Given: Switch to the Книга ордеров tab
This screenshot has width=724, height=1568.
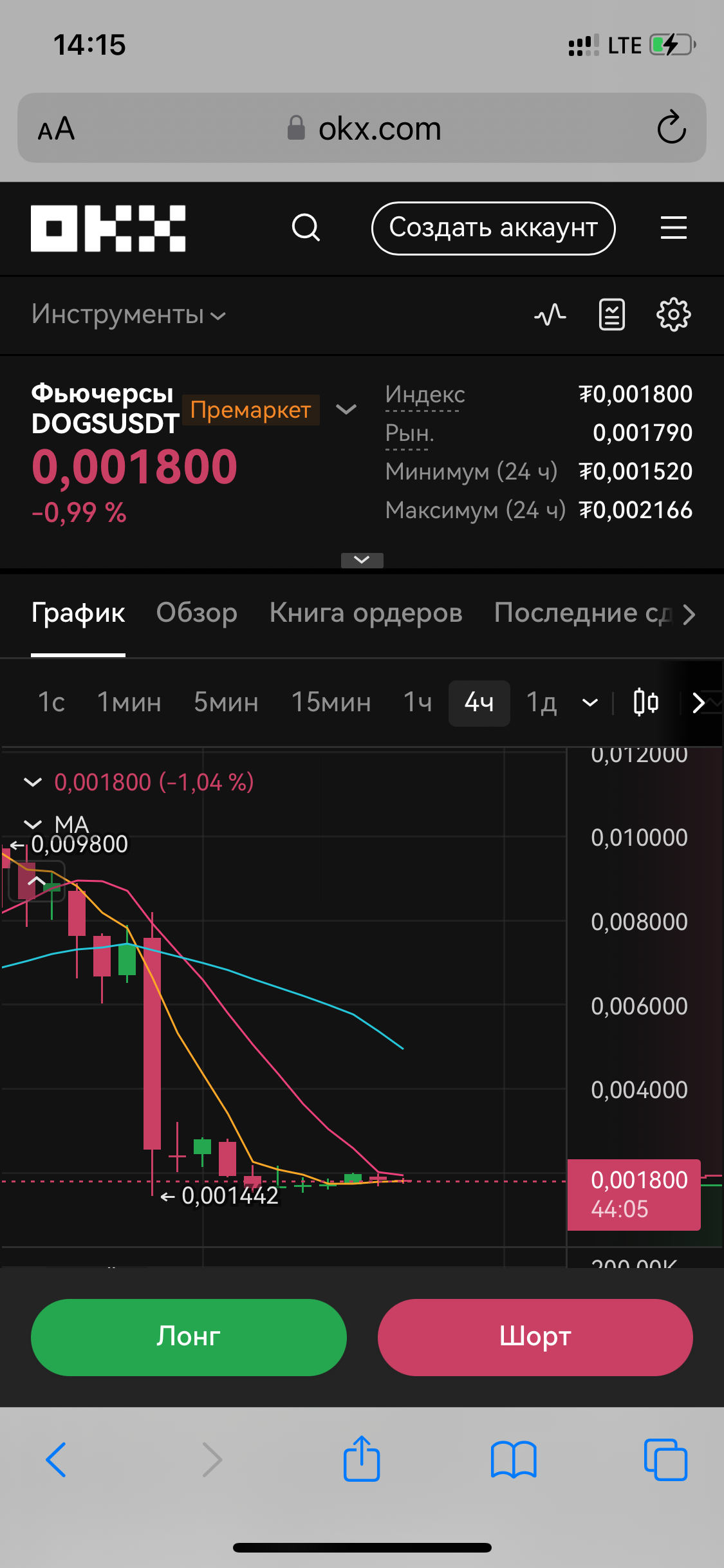Looking at the screenshot, I should [x=366, y=613].
